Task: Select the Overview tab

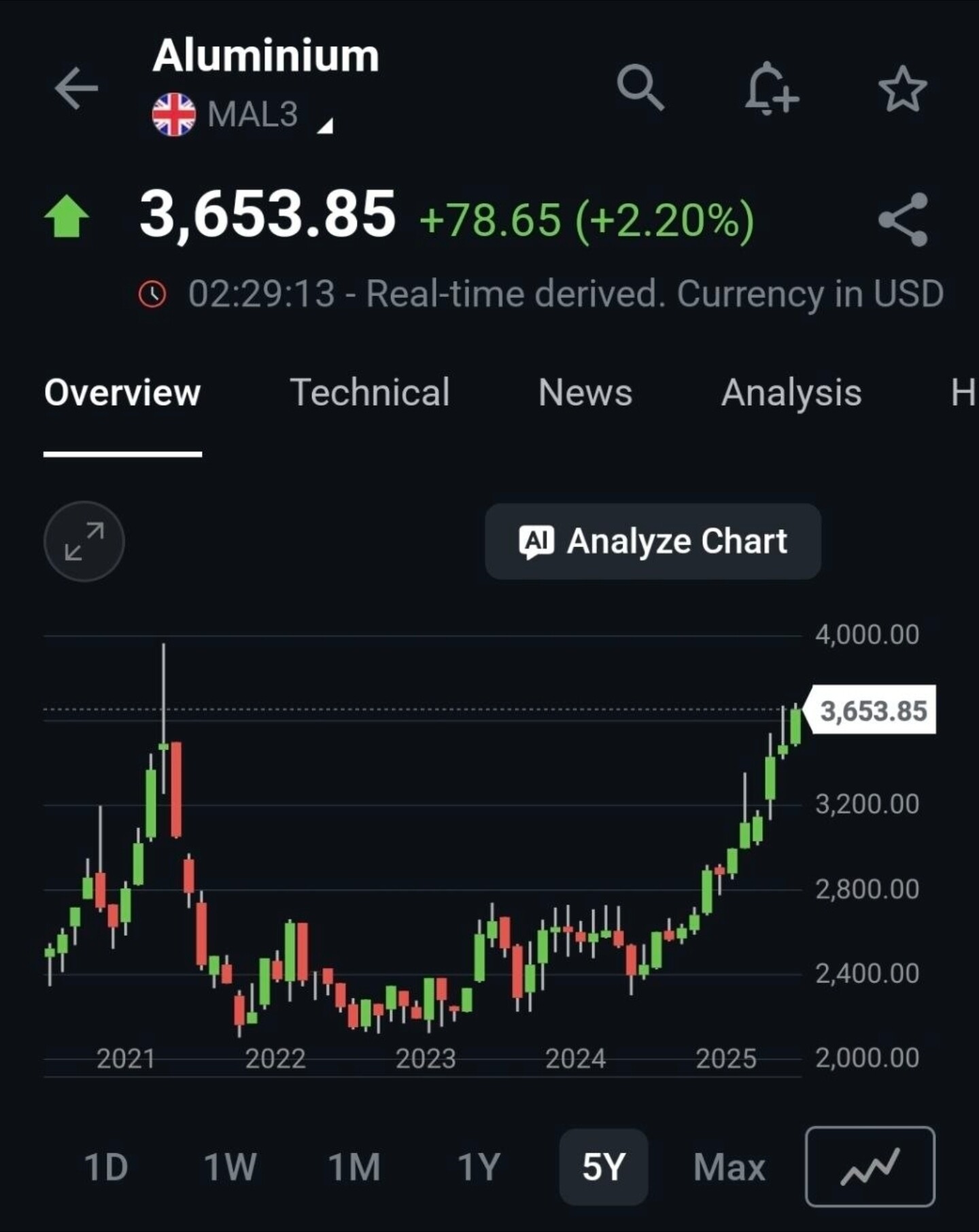Action: [122, 392]
